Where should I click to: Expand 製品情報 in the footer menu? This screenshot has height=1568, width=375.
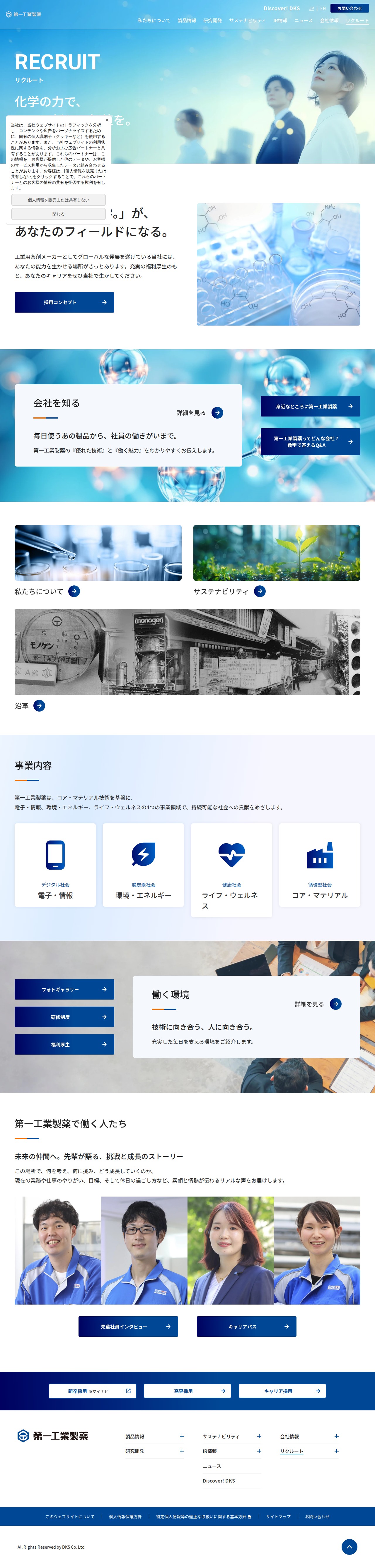point(181,1436)
